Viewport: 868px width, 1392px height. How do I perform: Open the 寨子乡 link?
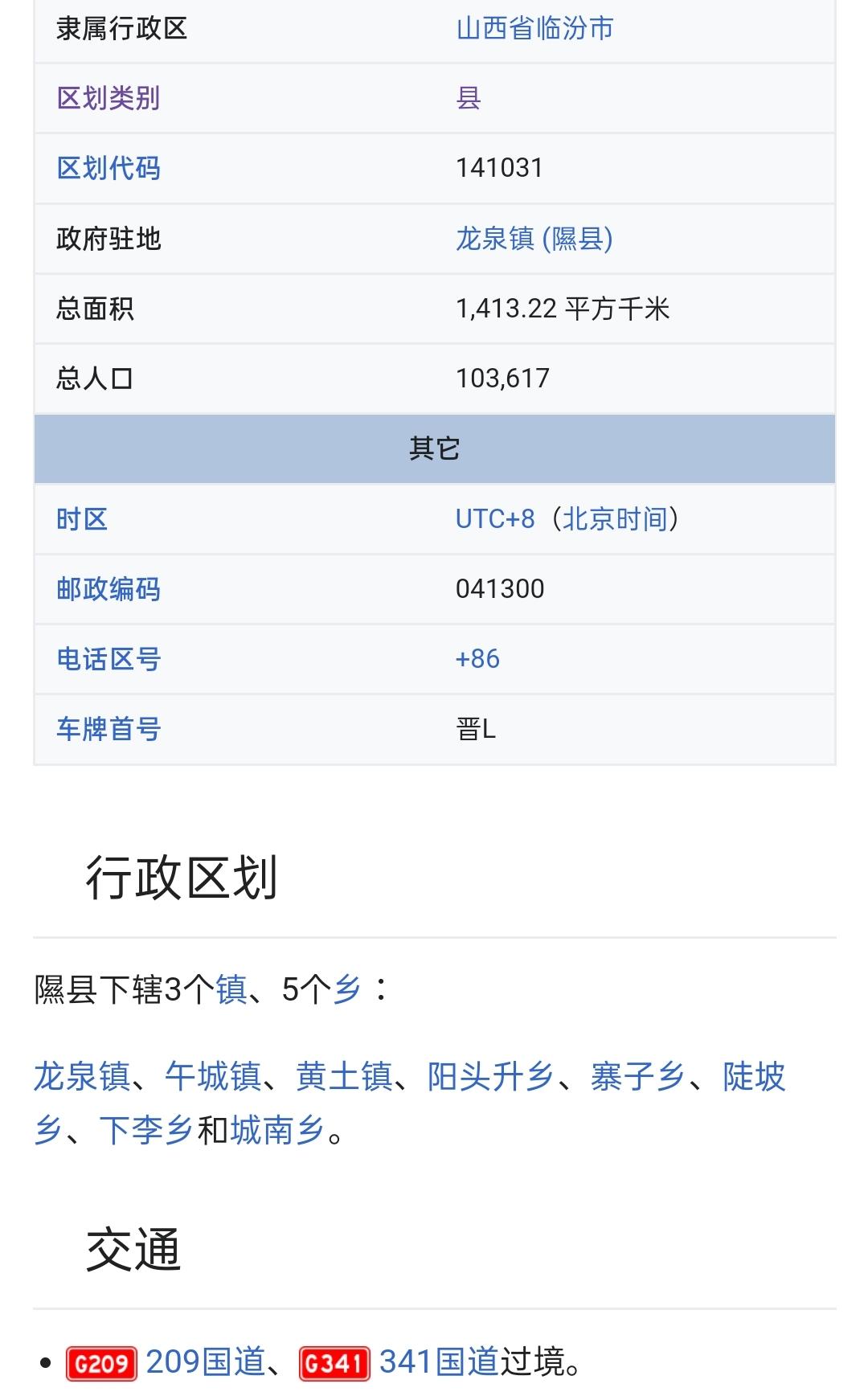pos(637,1077)
